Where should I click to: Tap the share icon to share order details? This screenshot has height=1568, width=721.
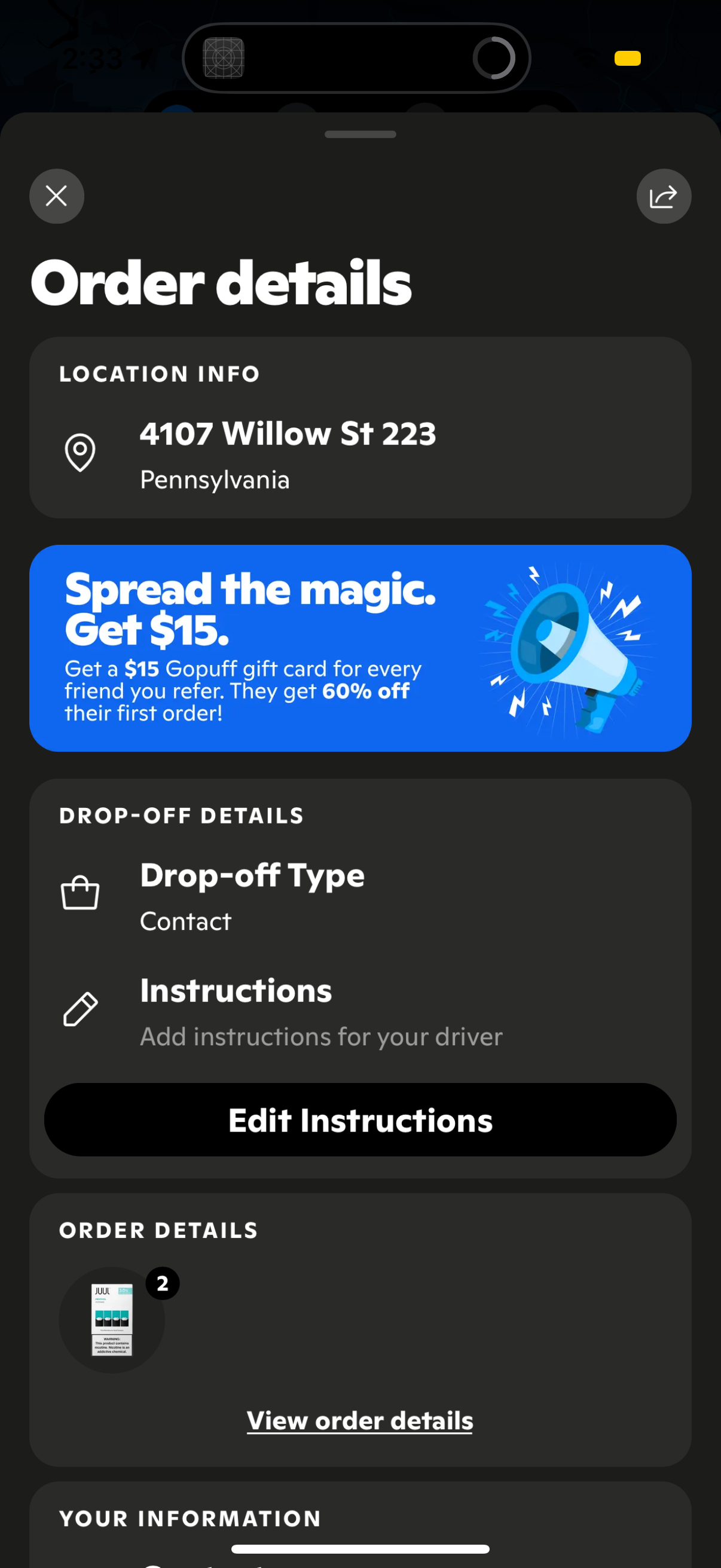(x=663, y=196)
